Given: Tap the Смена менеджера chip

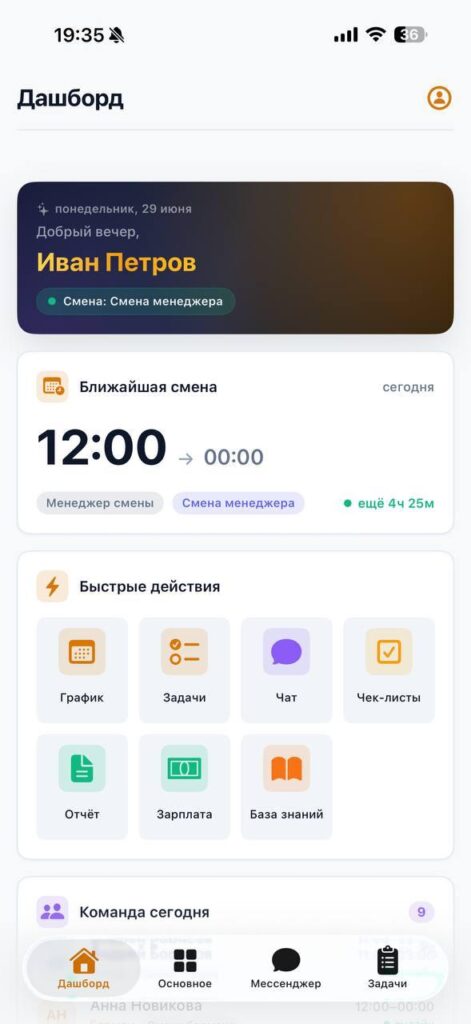Looking at the screenshot, I should (238, 504).
